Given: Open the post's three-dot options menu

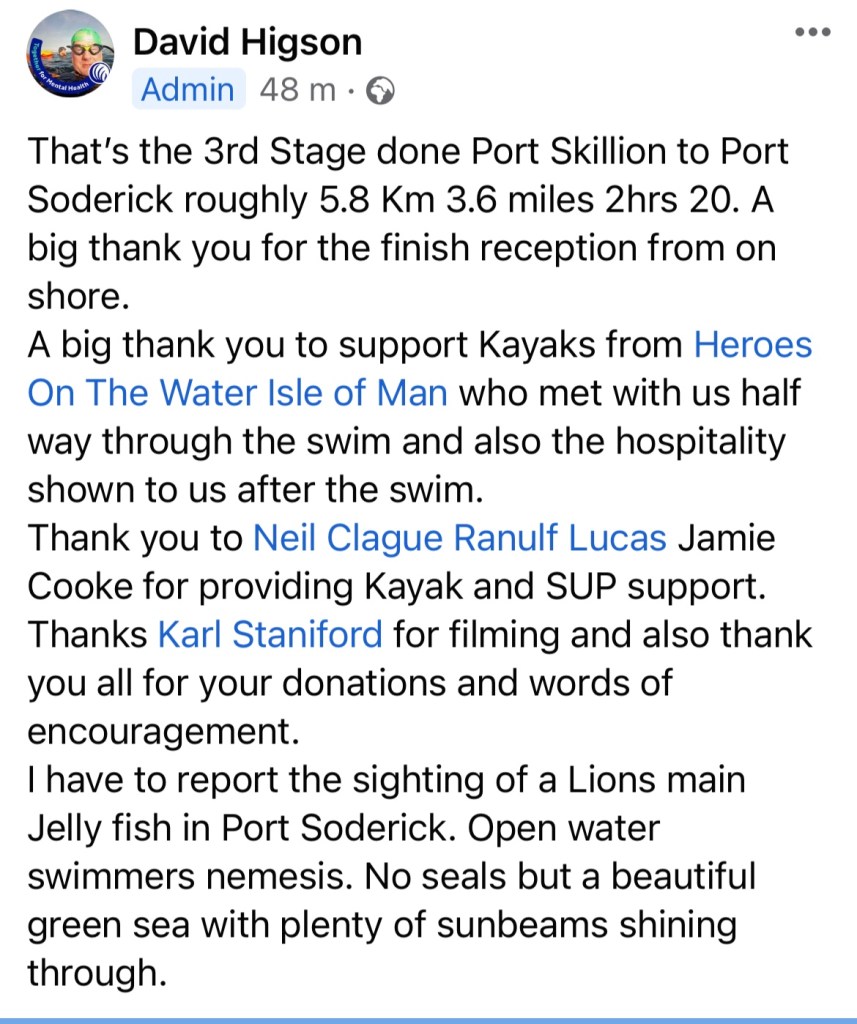Looking at the screenshot, I should (812, 33).
